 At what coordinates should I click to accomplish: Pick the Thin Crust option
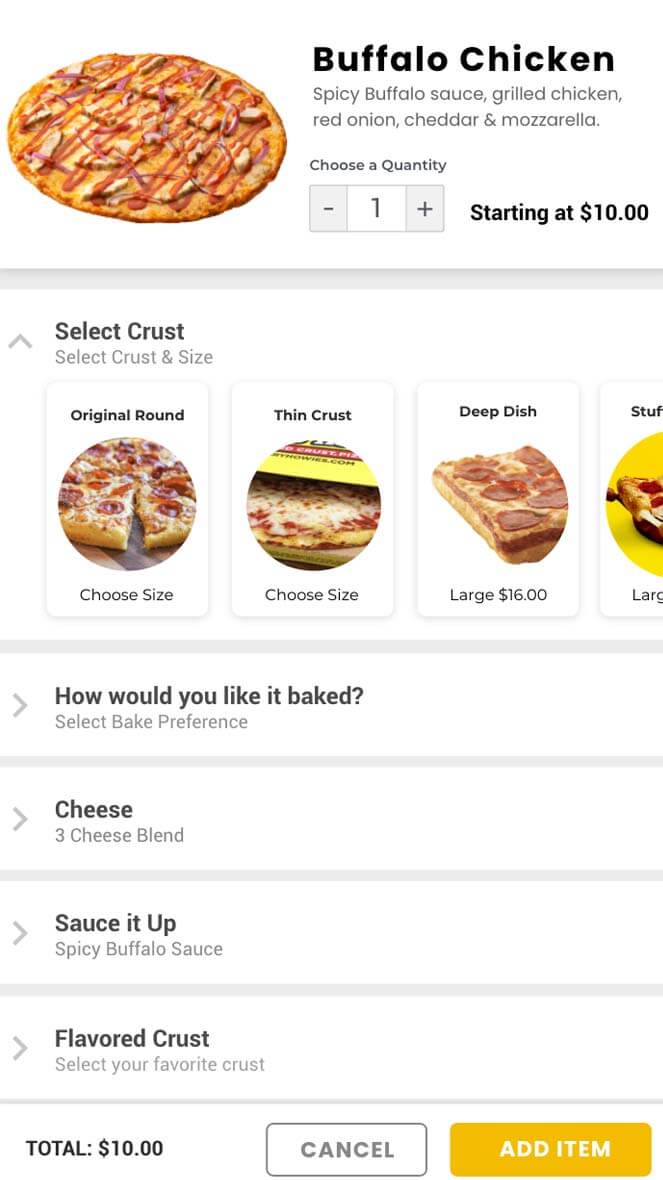(x=312, y=499)
